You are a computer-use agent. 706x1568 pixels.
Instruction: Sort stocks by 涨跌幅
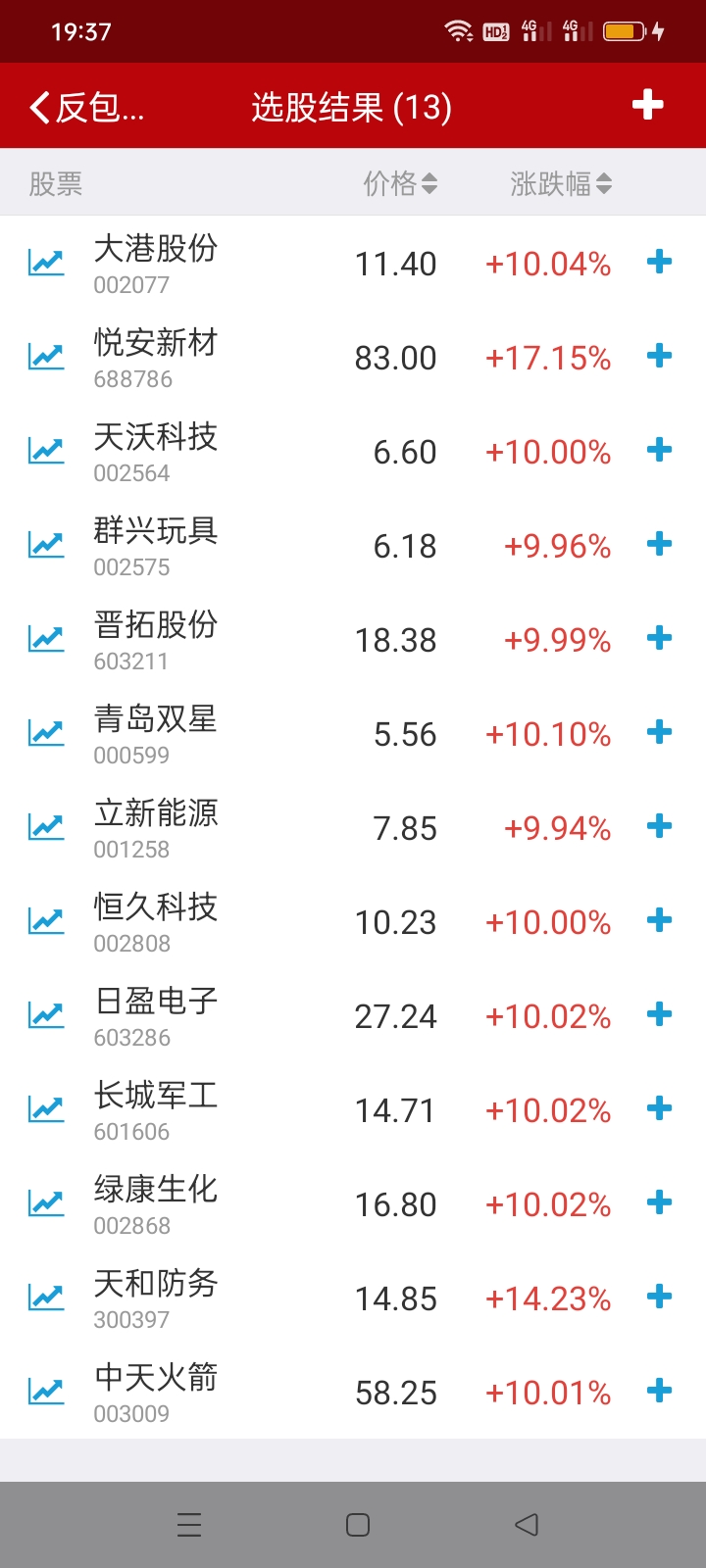click(560, 183)
